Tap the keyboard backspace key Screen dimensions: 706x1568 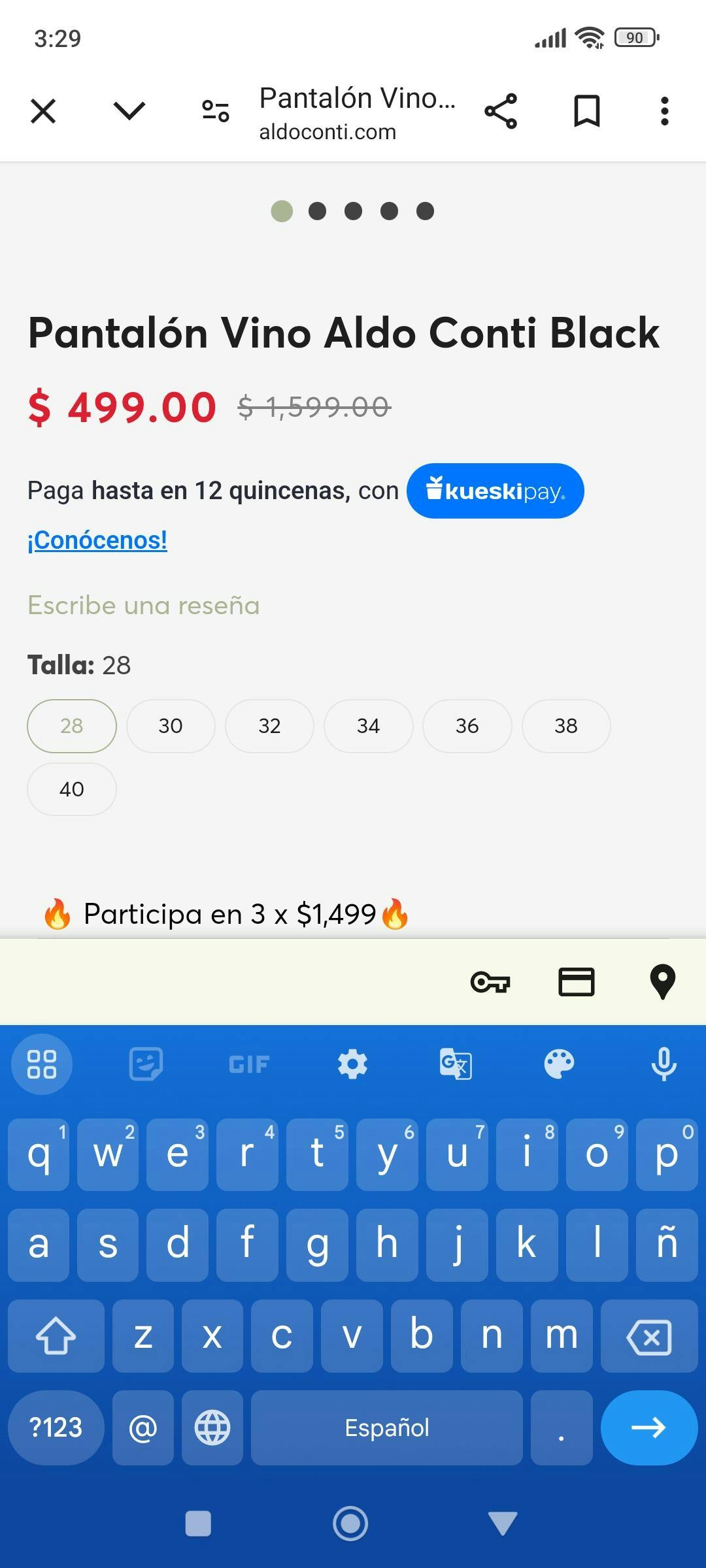tap(649, 1336)
